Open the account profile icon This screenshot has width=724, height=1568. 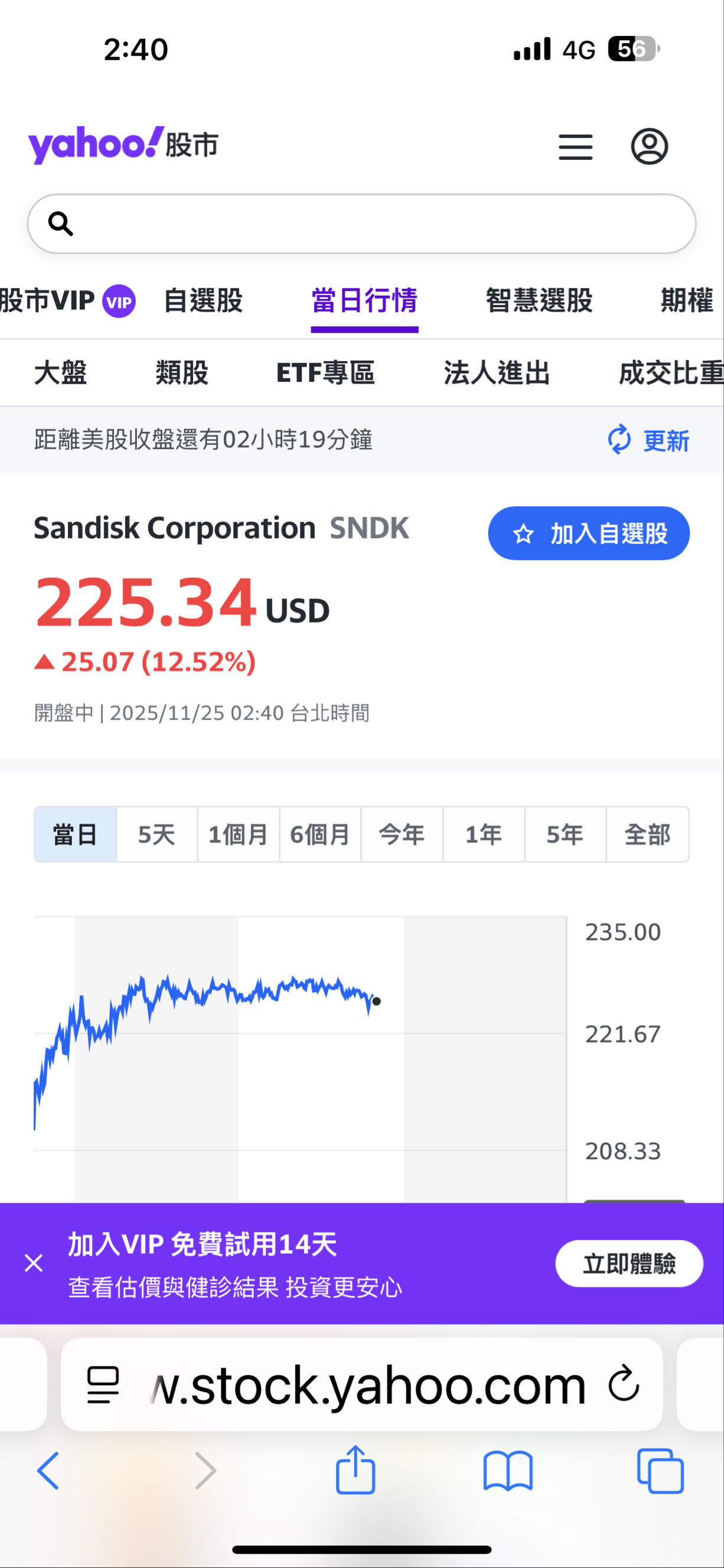[649, 147]
